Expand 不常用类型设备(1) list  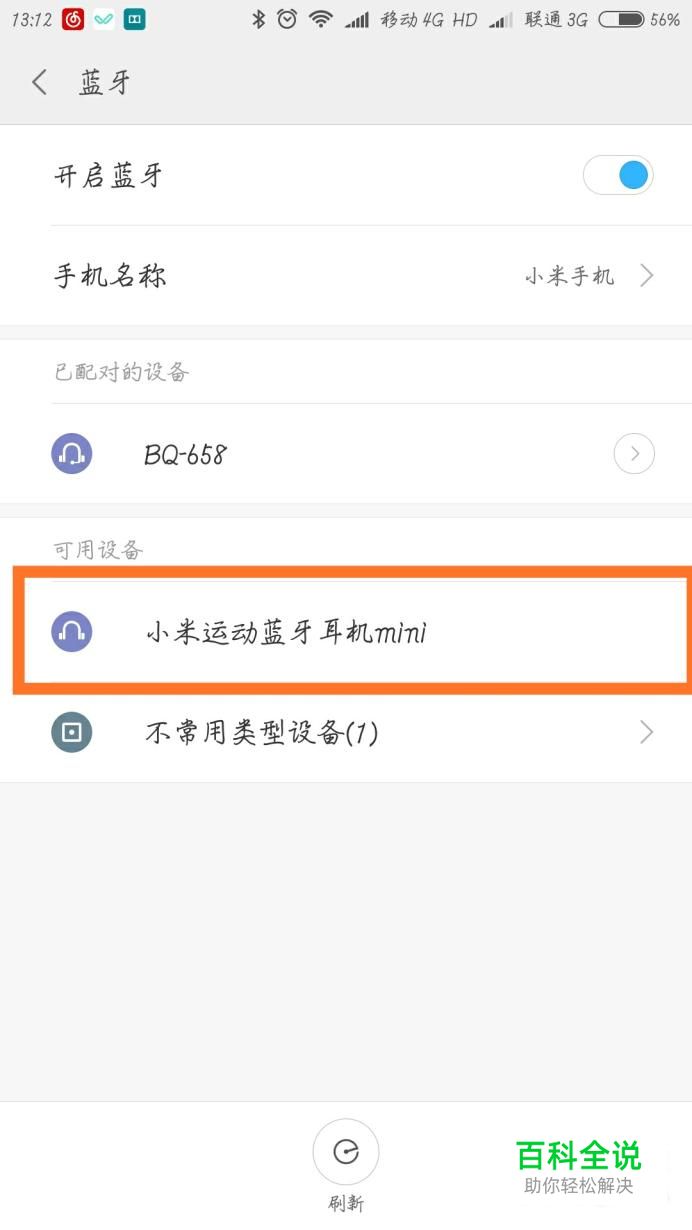[346, 733]
